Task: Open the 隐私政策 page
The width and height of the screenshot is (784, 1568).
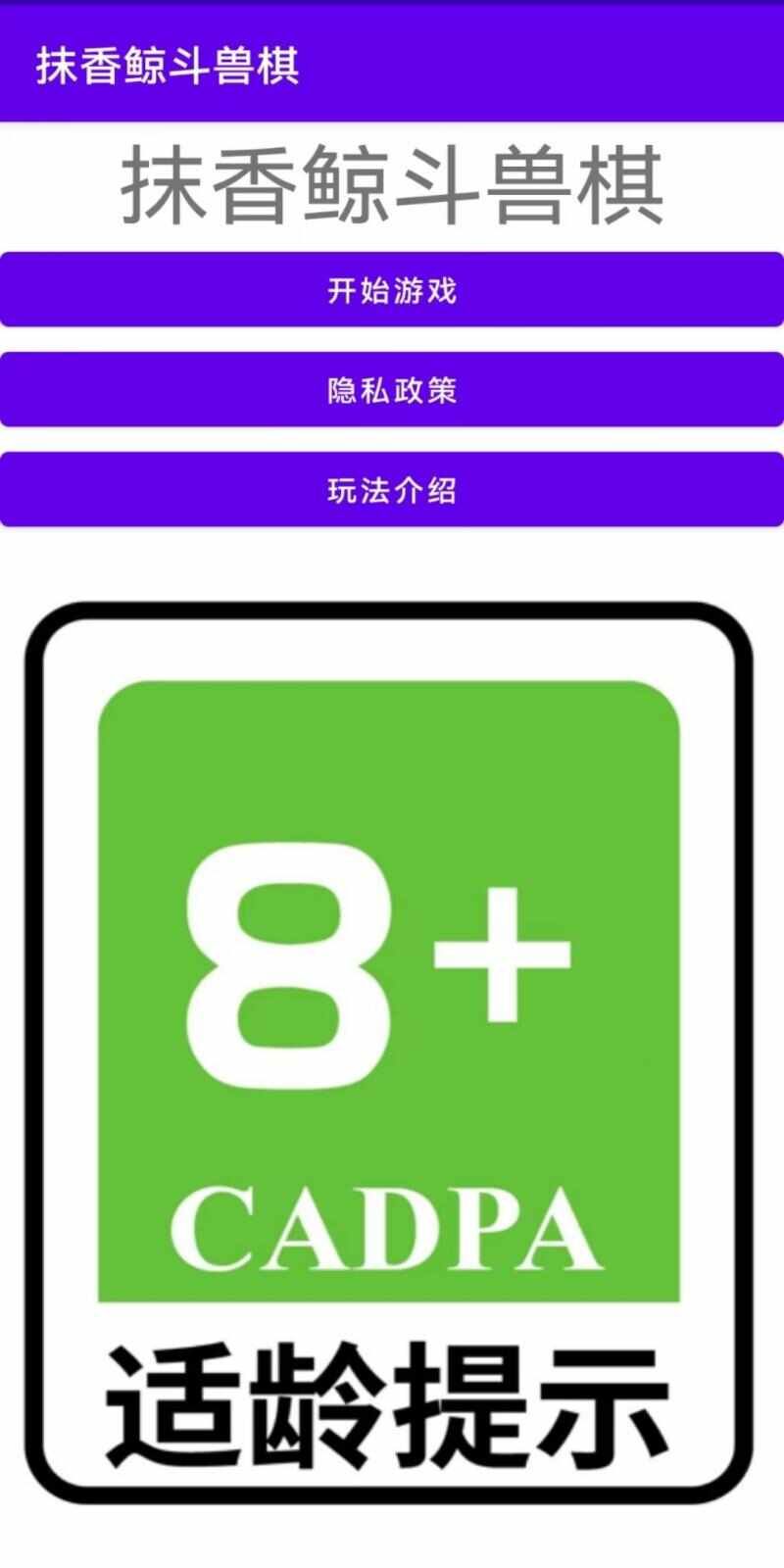Action: click(392, 390)
